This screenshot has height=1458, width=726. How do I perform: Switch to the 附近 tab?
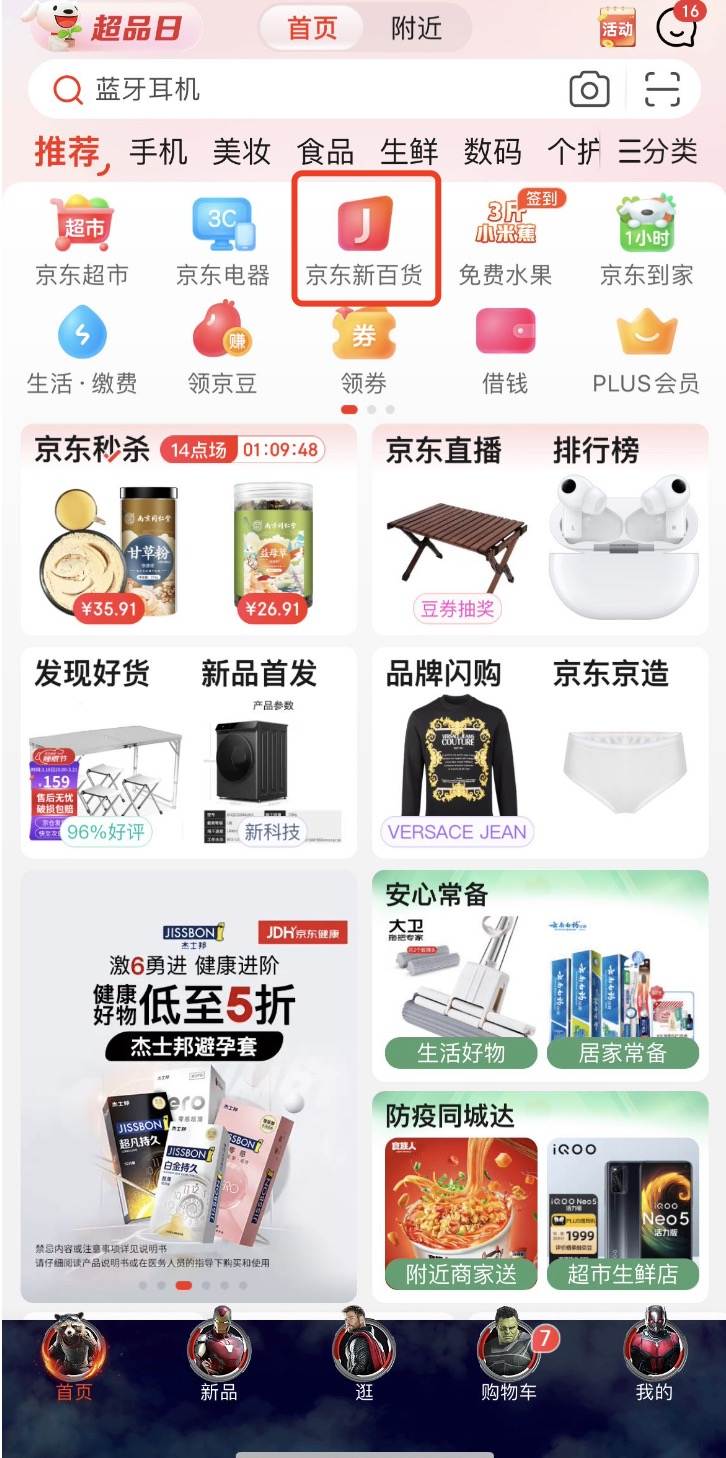(x=416, y=28)
